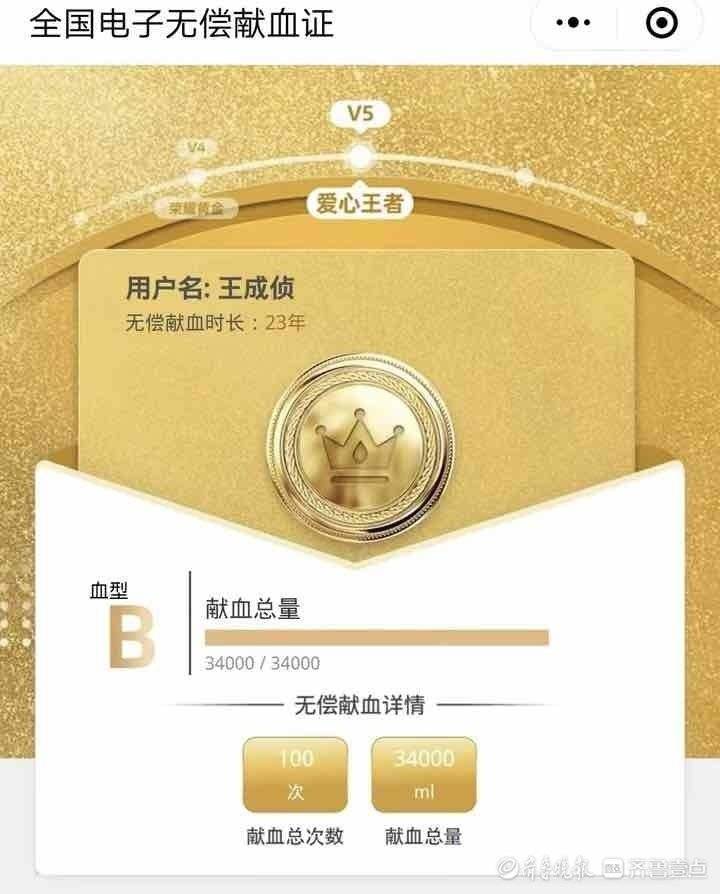720x894 pixels.
Task: Open the 100次 donation count box
Action: tap(295, 774)
